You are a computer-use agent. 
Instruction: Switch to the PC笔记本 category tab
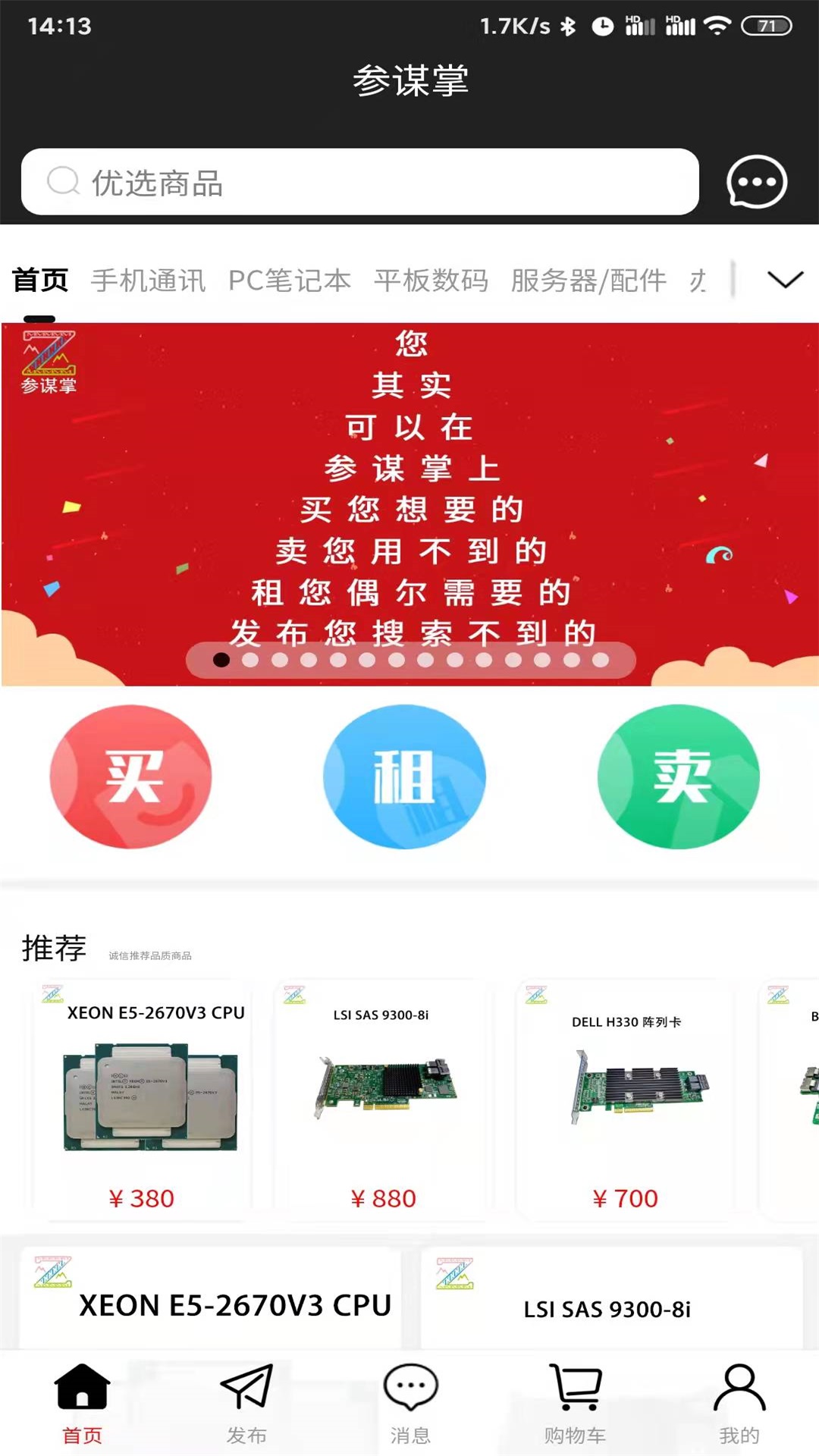289,281
